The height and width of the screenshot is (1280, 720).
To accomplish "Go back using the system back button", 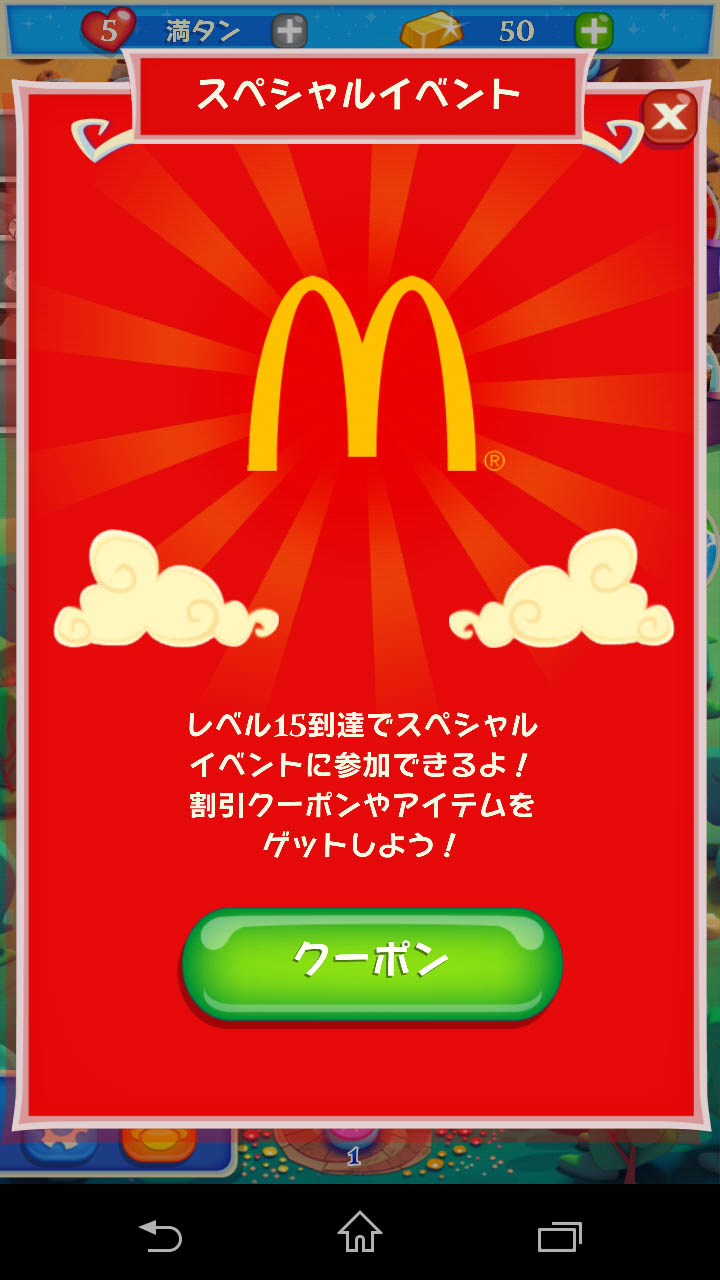I will pyautogui.click(x=160, y=1236).
